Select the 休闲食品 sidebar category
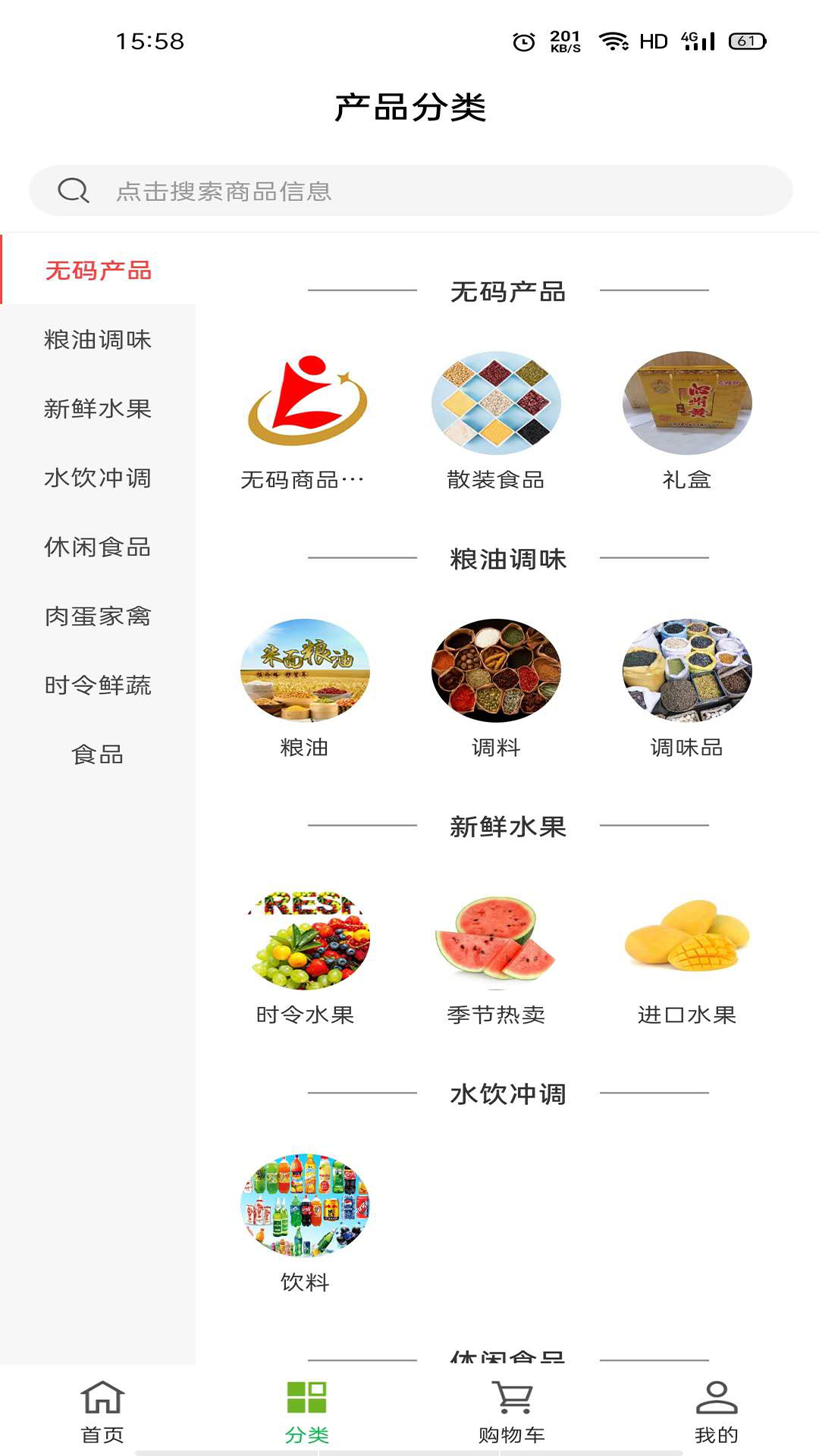Viewport: 819px width, 1456px height. (x=99, y=548)
